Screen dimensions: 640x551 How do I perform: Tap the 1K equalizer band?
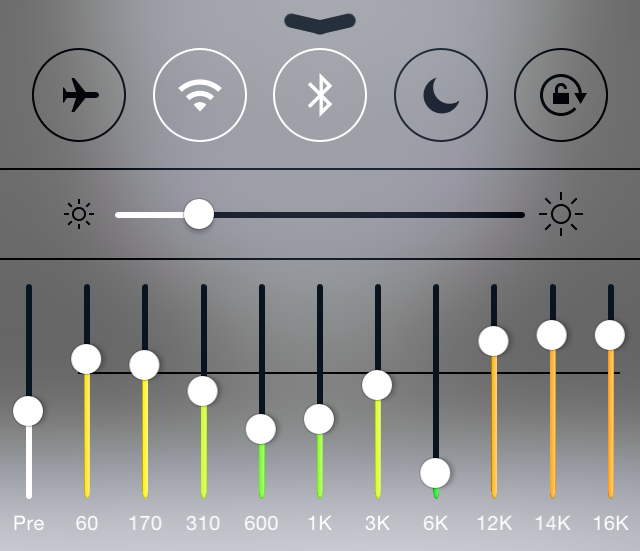pos(319,418)
